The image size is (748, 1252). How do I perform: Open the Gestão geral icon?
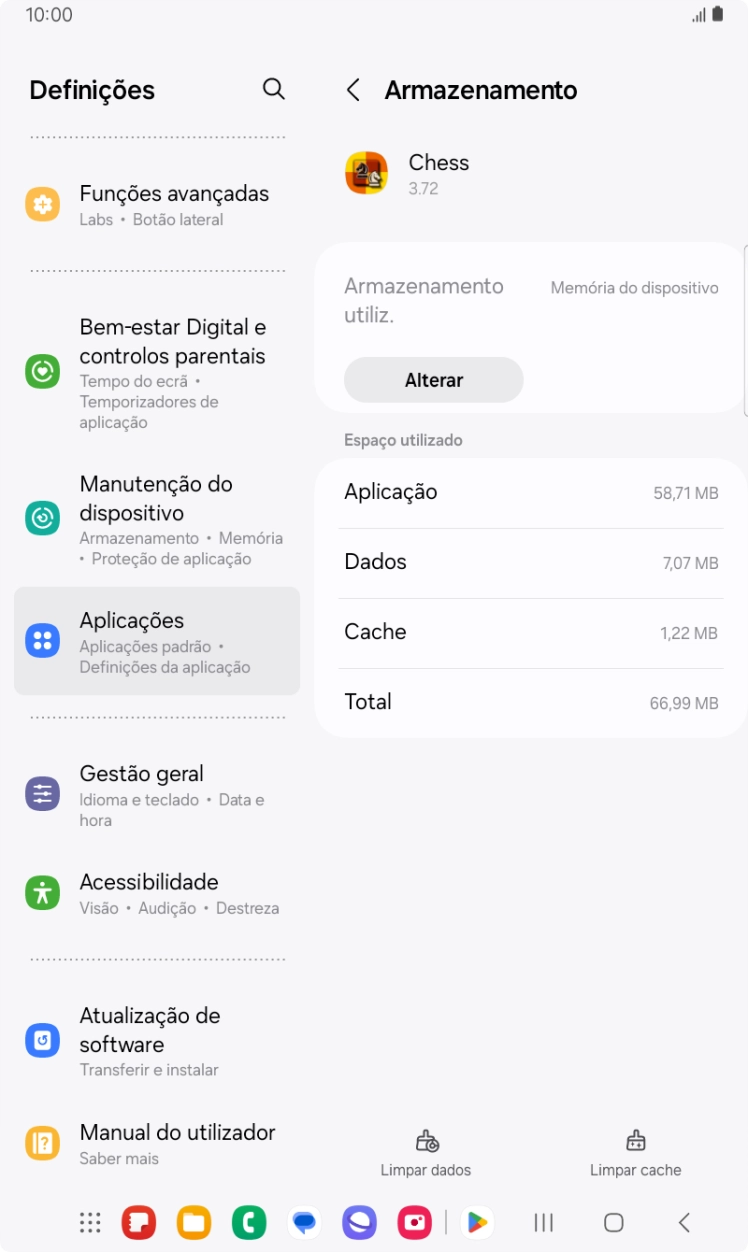pyautogui.click(x=42, y=793)
